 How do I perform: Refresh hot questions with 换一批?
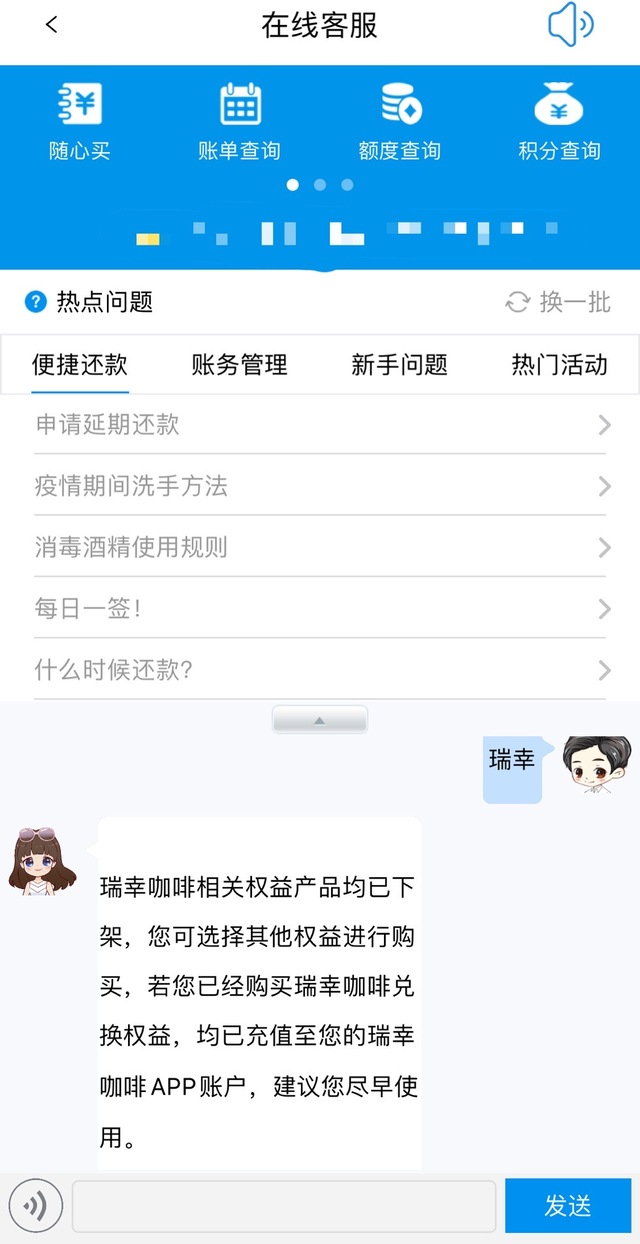(x=559, y=302)
